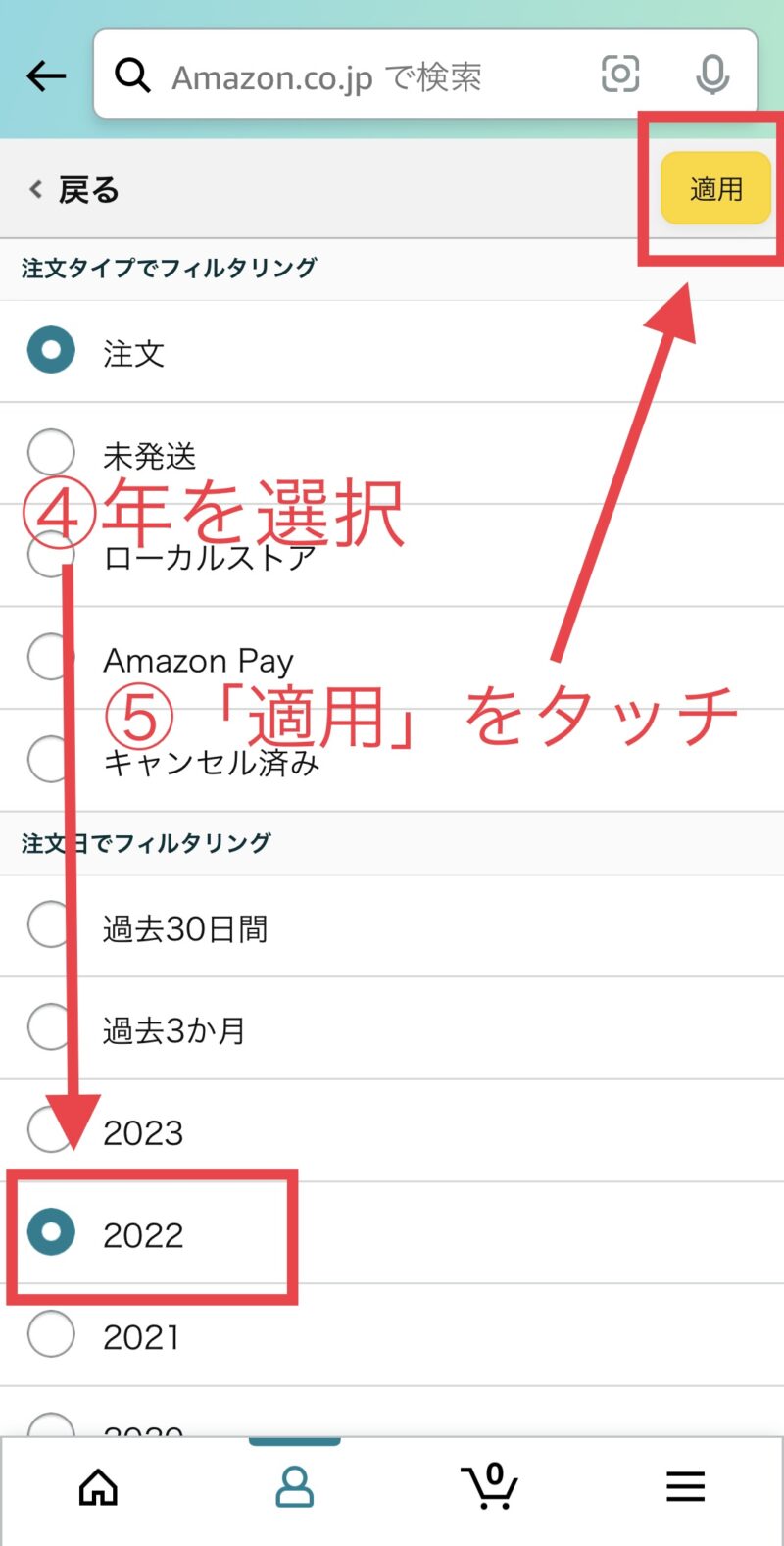The height and width of the screenshot is (1546, 784).
Task: Go back with the top-left arrow
Action: point(46,75)
